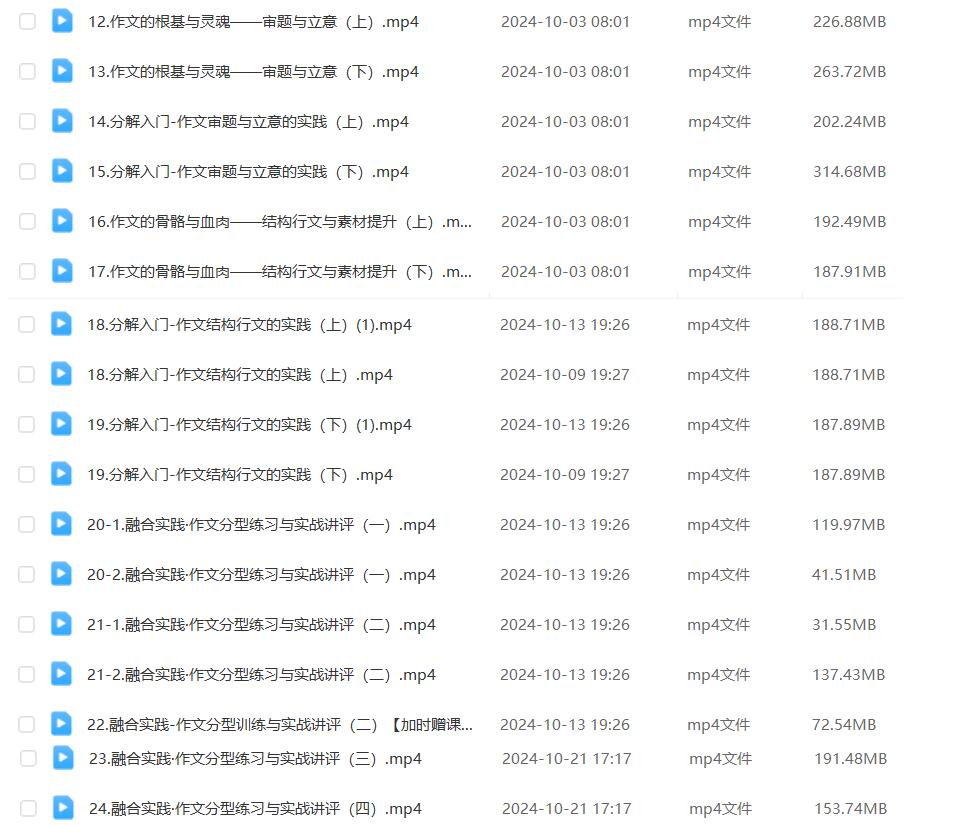This screenshot has width=978, height=826.
Task: Tick the checkbox for 15.分解入门-作文审题与立意的实践（下）
Action: pos(27,171)
